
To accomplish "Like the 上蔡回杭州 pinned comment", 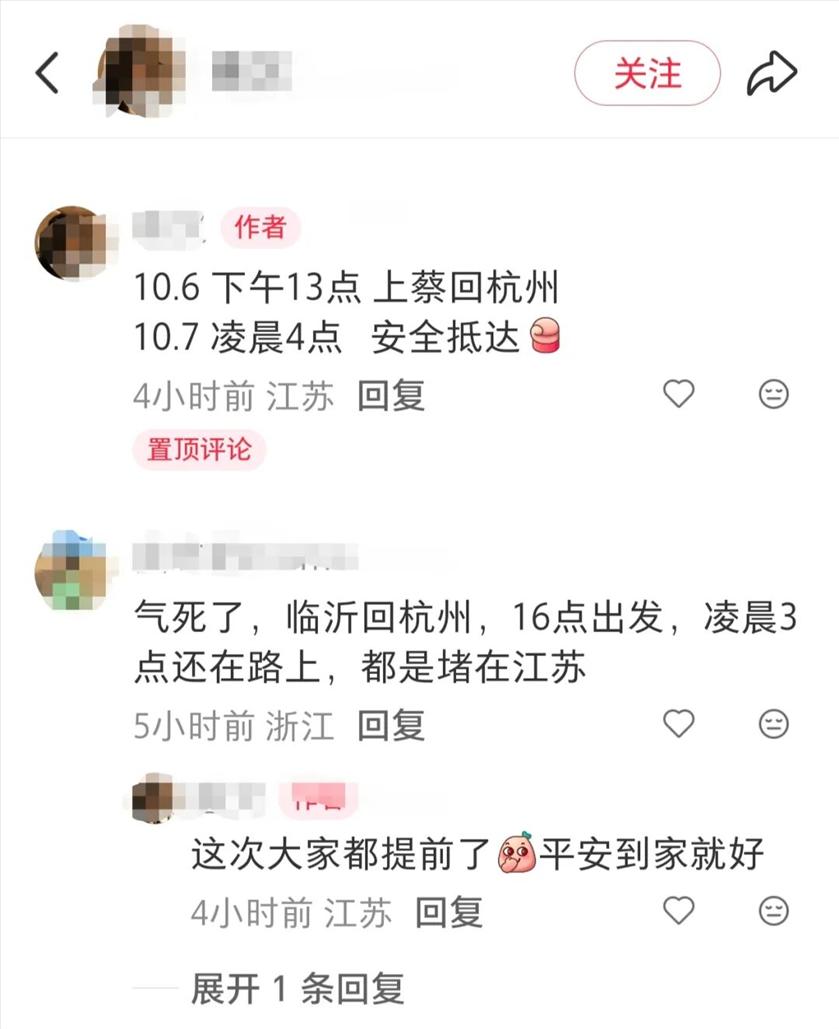I will [x=679, y=394].
